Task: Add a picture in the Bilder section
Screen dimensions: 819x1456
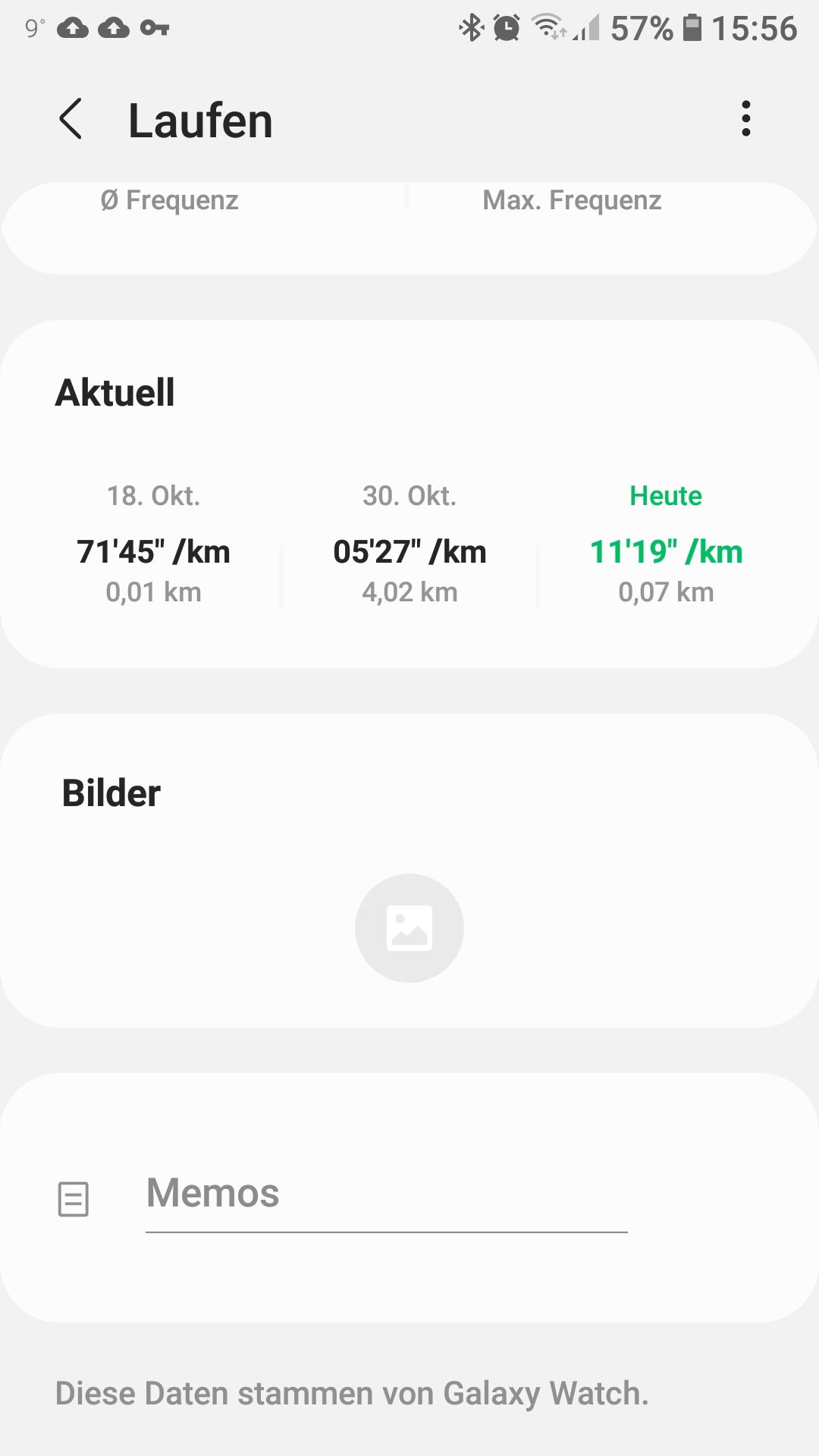Action: tap(409, 928)
